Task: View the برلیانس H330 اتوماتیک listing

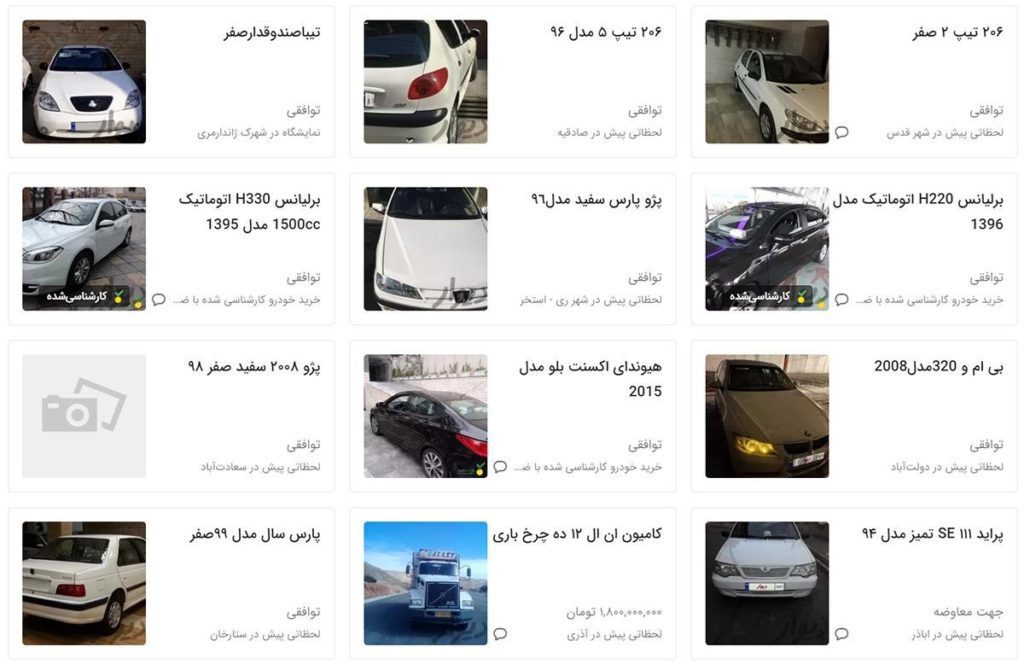Action: [249, 211]
